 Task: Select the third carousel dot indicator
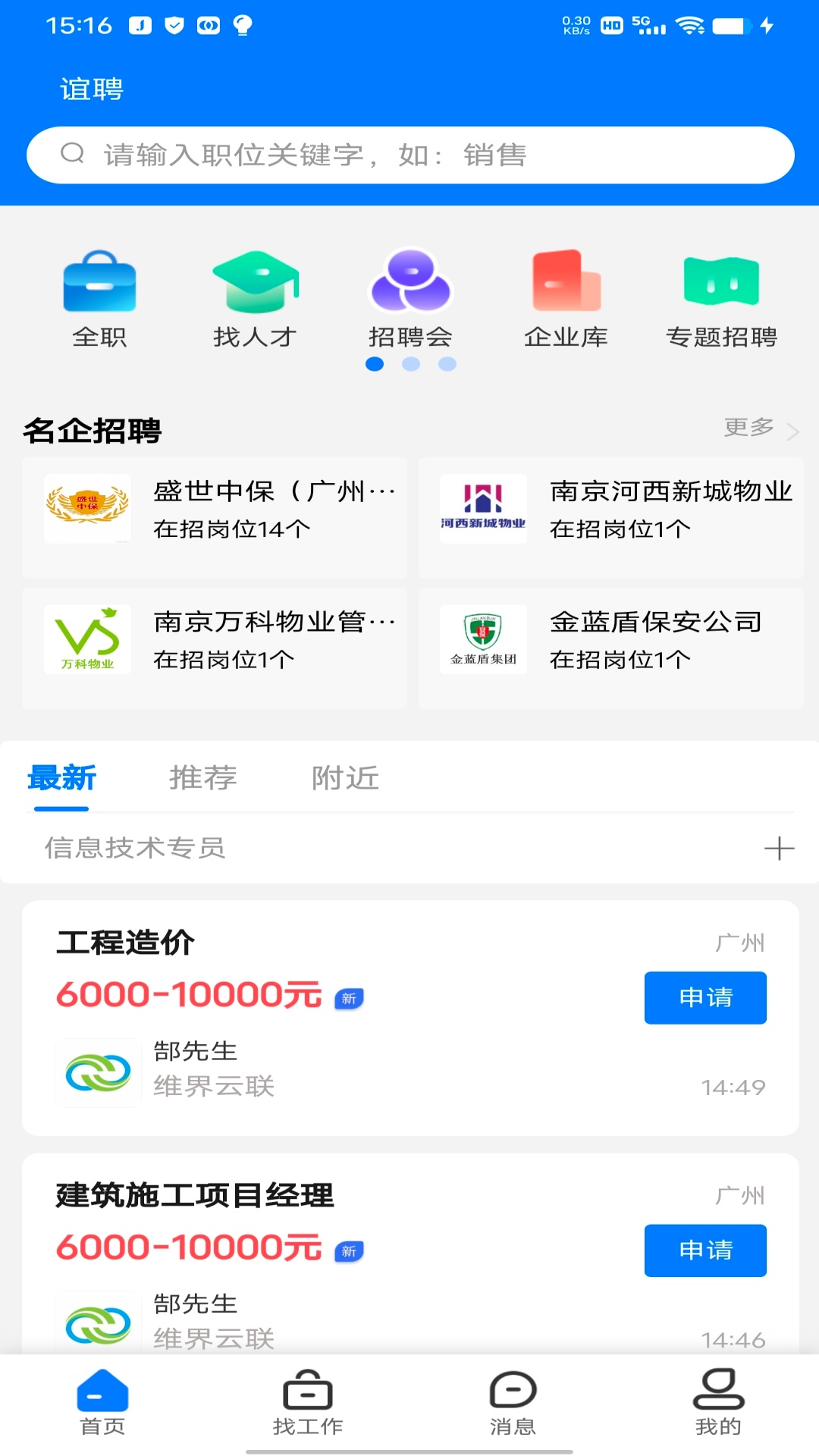coord(447,365)
